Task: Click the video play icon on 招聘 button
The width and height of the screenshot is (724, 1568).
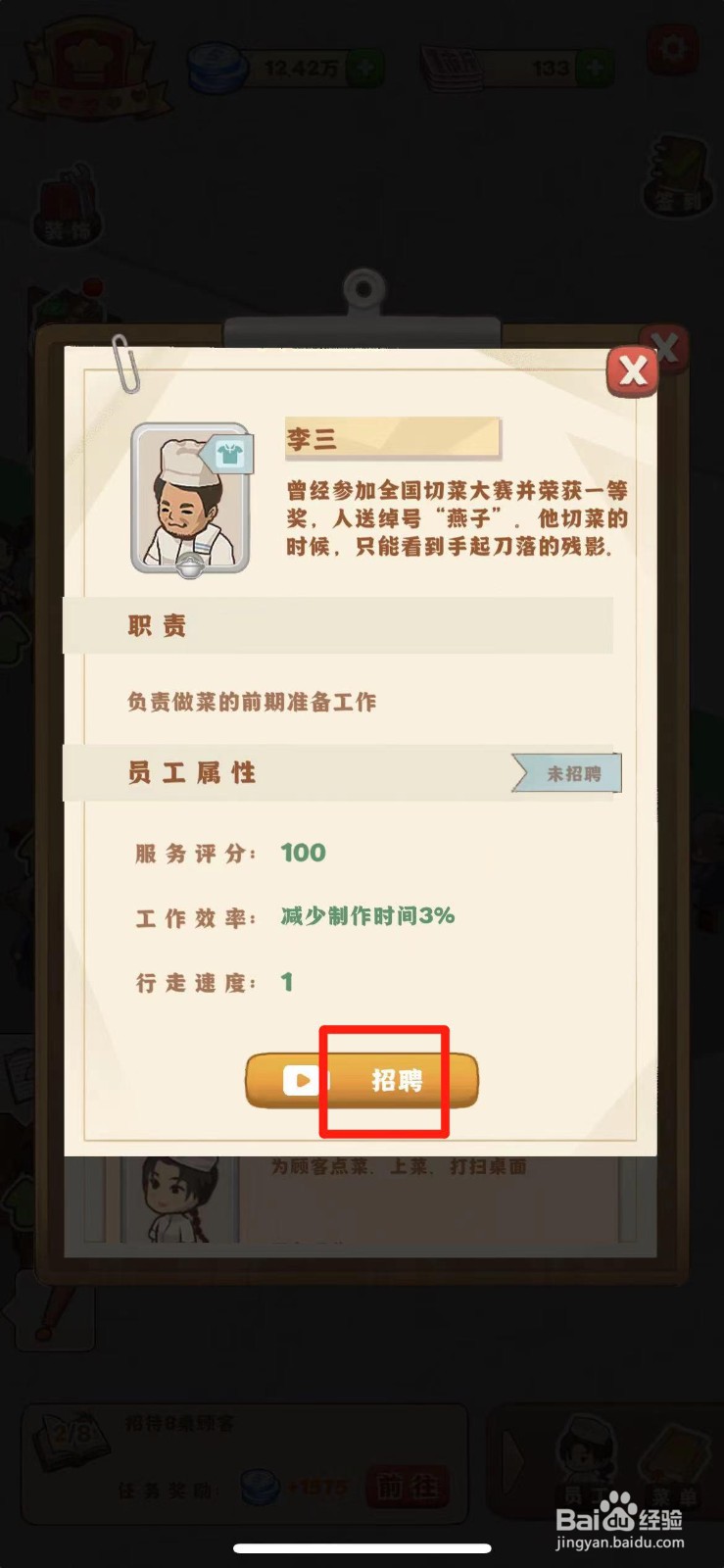Action: [x=300, y=1081]
